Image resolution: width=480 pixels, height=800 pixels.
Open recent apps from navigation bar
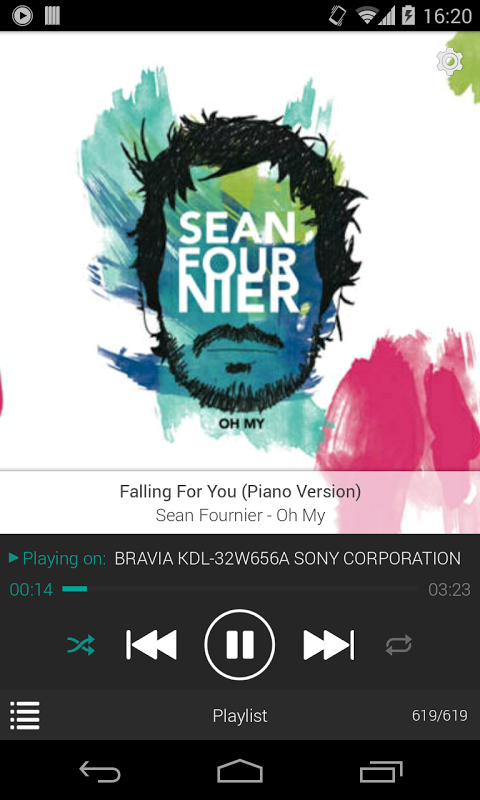(381, 771)
